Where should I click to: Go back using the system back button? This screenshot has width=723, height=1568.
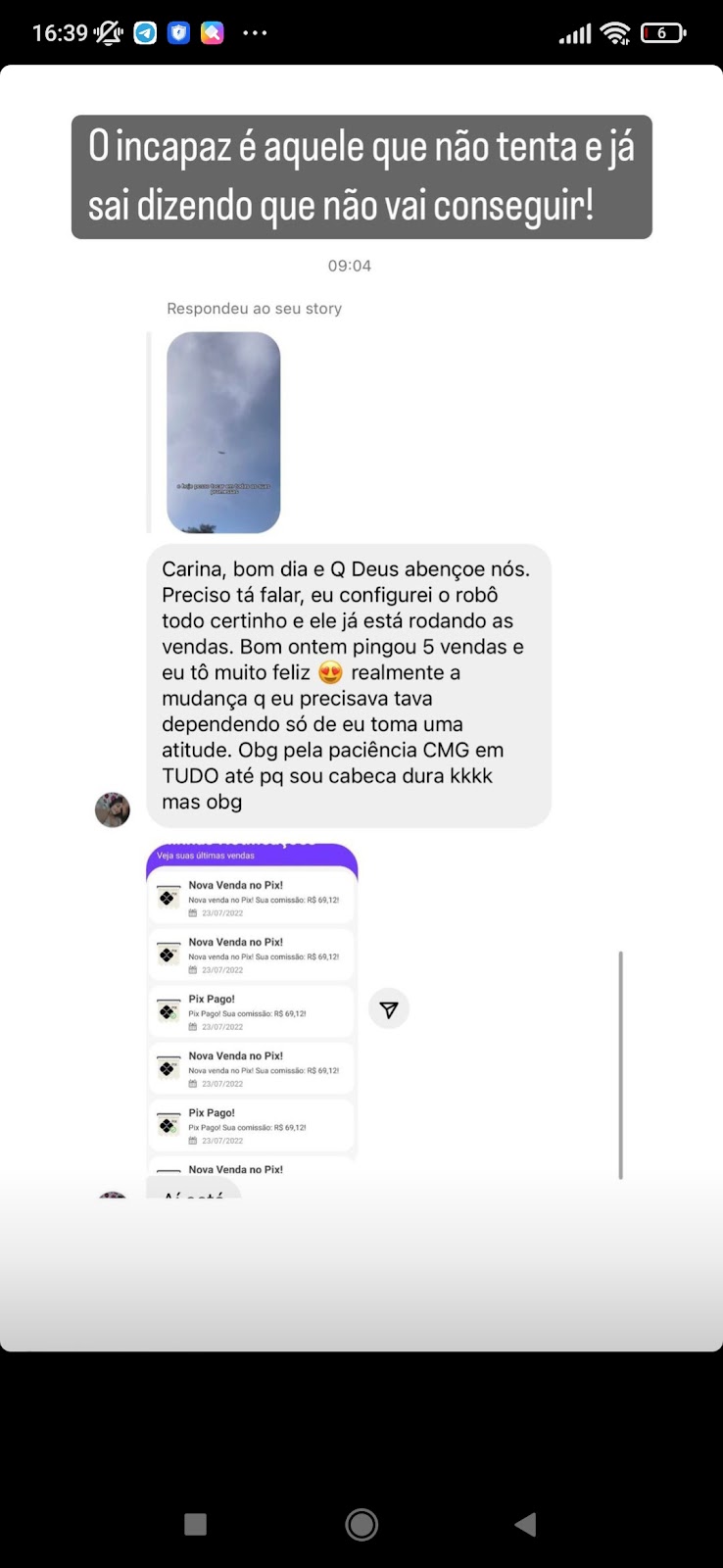point(526,1524)
